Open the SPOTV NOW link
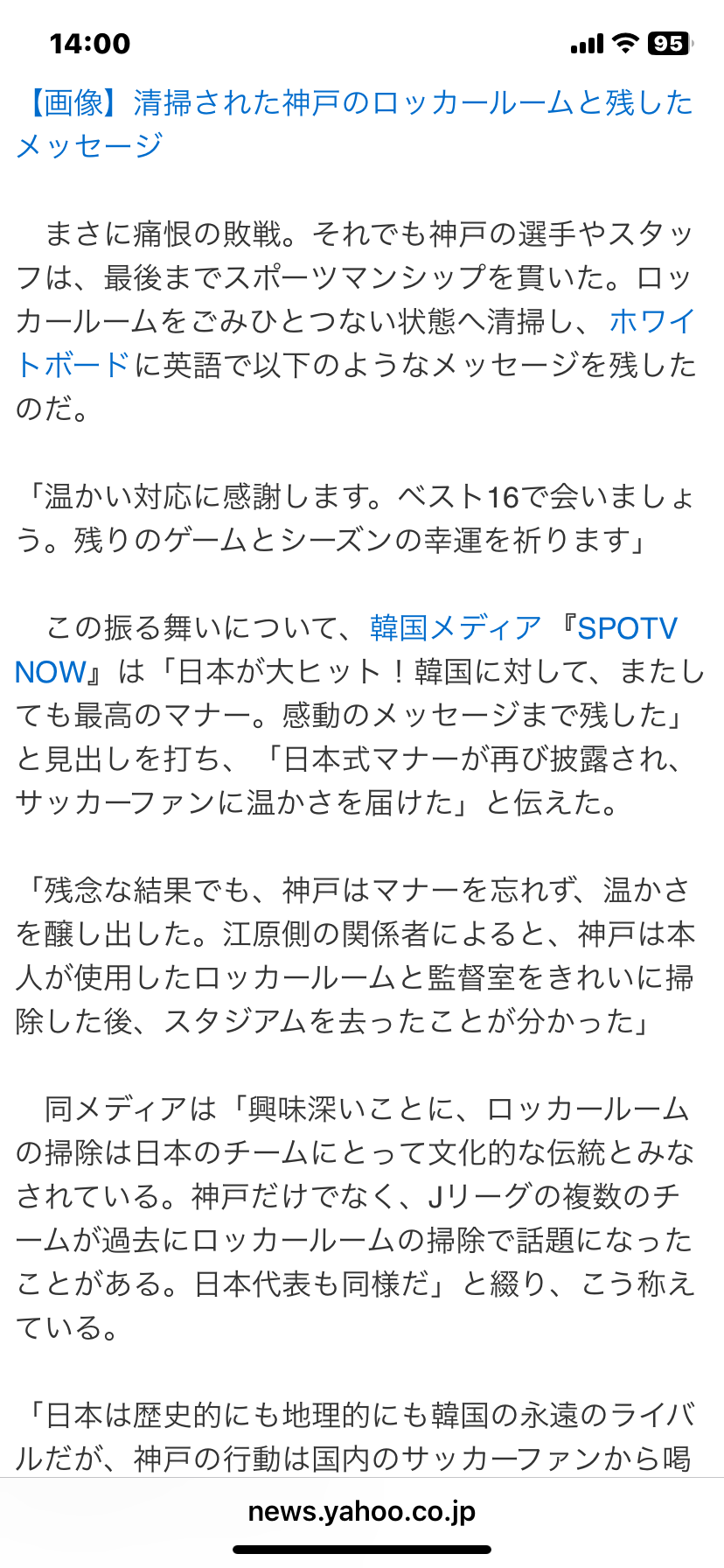 tap(626, 628)
